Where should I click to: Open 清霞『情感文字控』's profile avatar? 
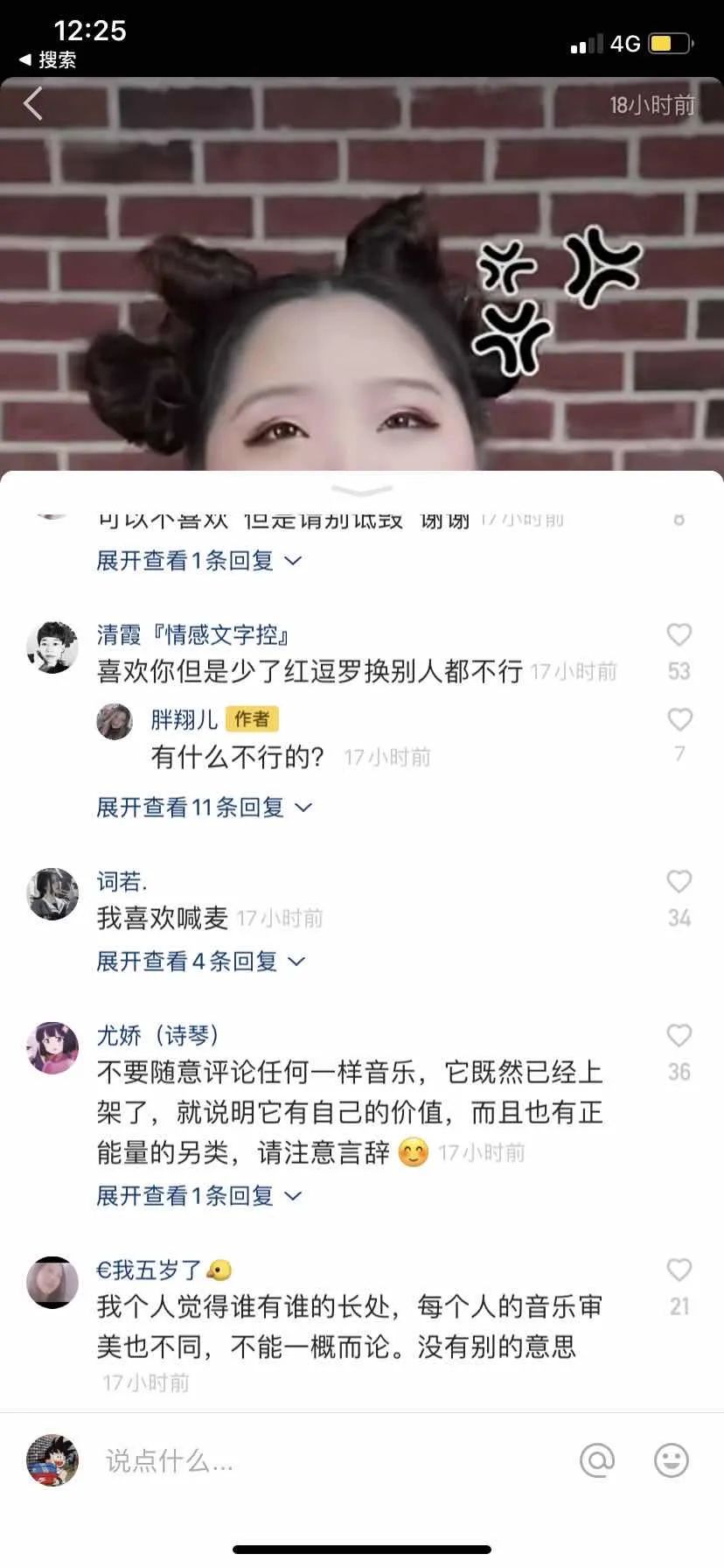pos(52,647)
